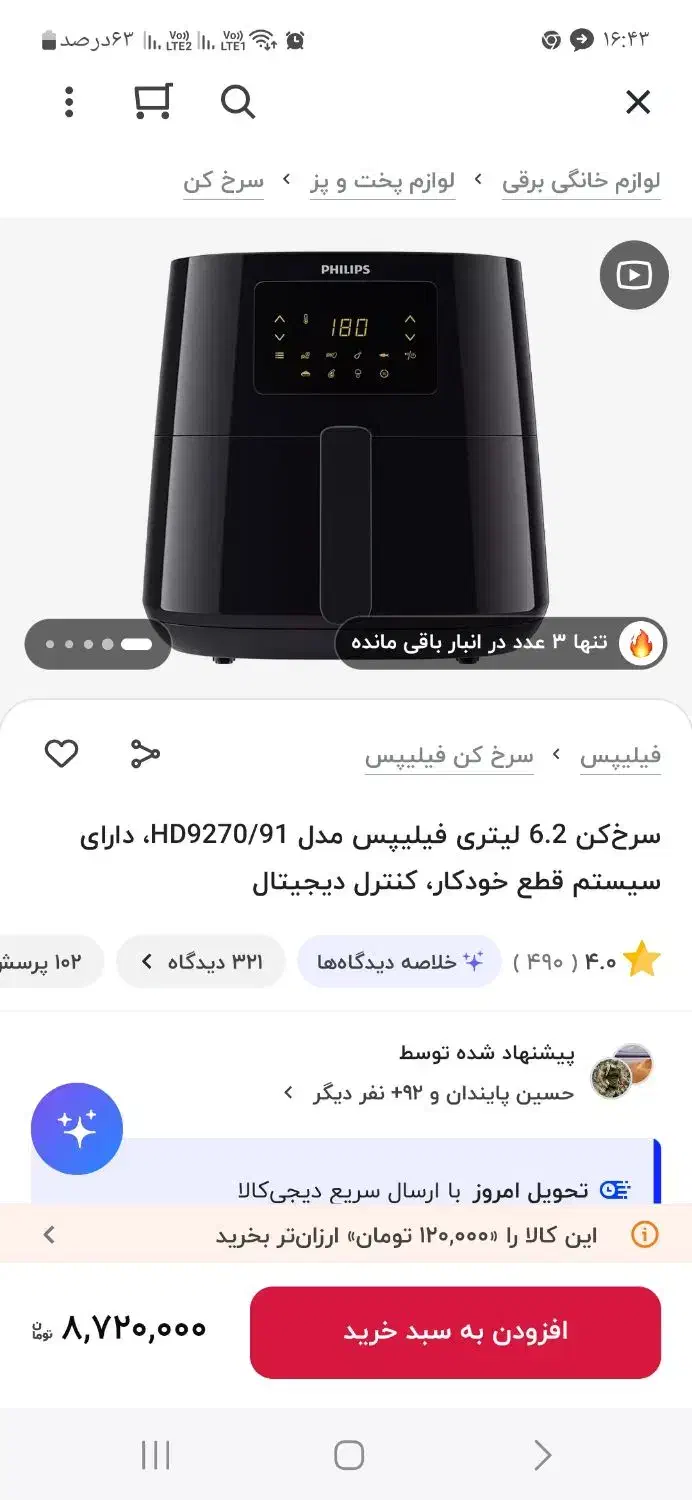Image resolution: width=692 pixels, height=1500 pixels.
Task: Add product to favorites with the heart
Action: [61, 754]
